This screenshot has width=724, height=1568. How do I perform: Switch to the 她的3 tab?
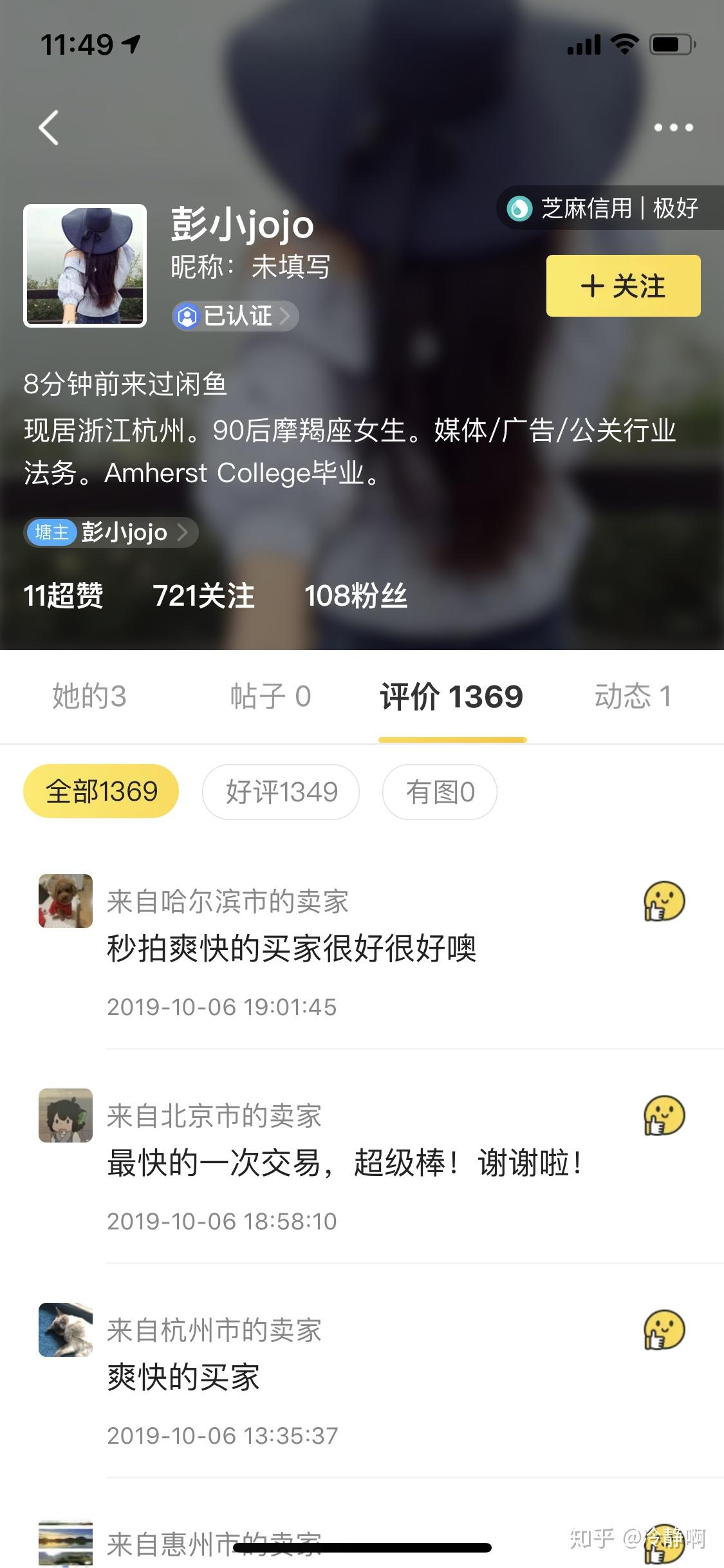coord(89,696)
